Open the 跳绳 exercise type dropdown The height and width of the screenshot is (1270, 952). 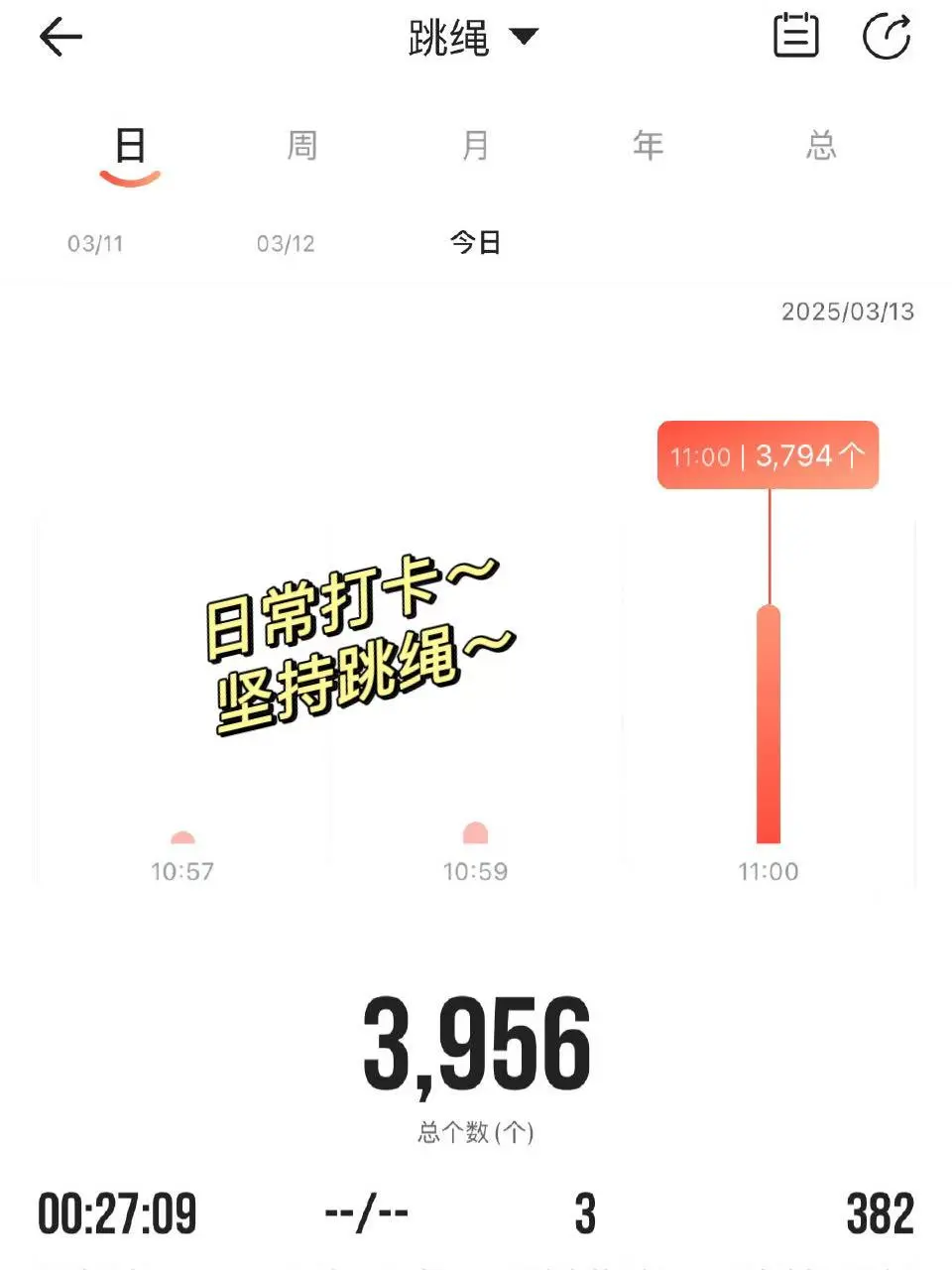[472, 39]
